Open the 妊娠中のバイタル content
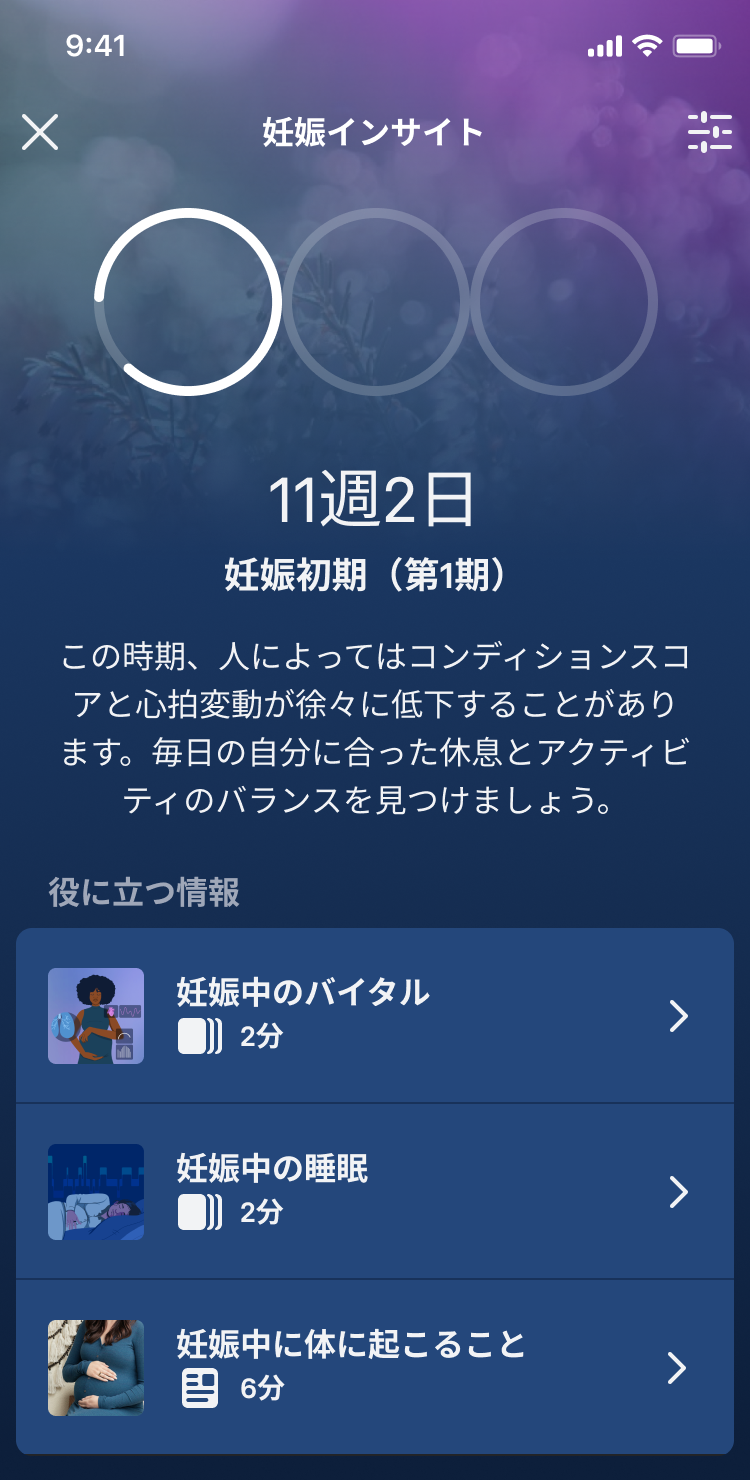The width and height of the screenshot is (750, 1480). [375, 1016]
